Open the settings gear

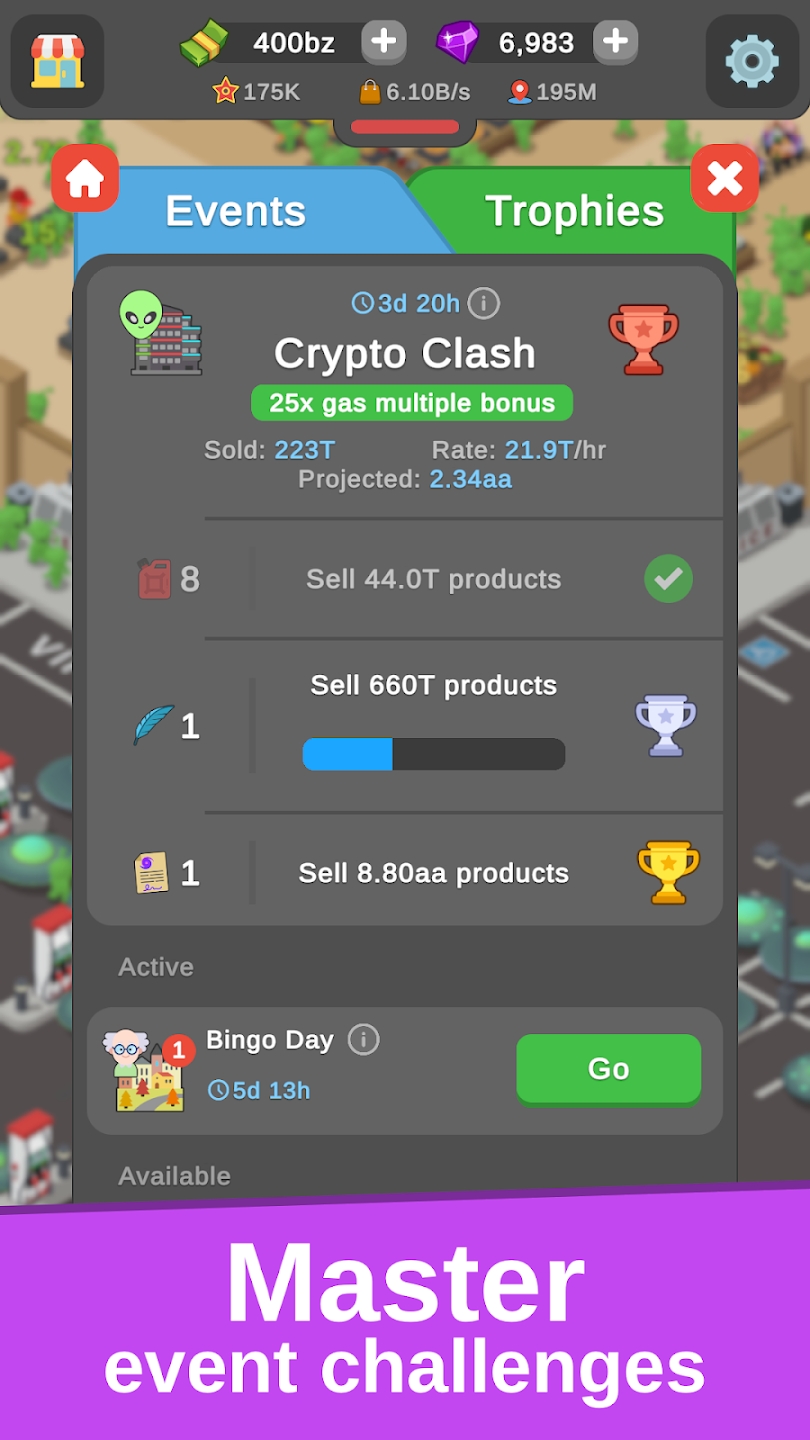coord(751,61)
